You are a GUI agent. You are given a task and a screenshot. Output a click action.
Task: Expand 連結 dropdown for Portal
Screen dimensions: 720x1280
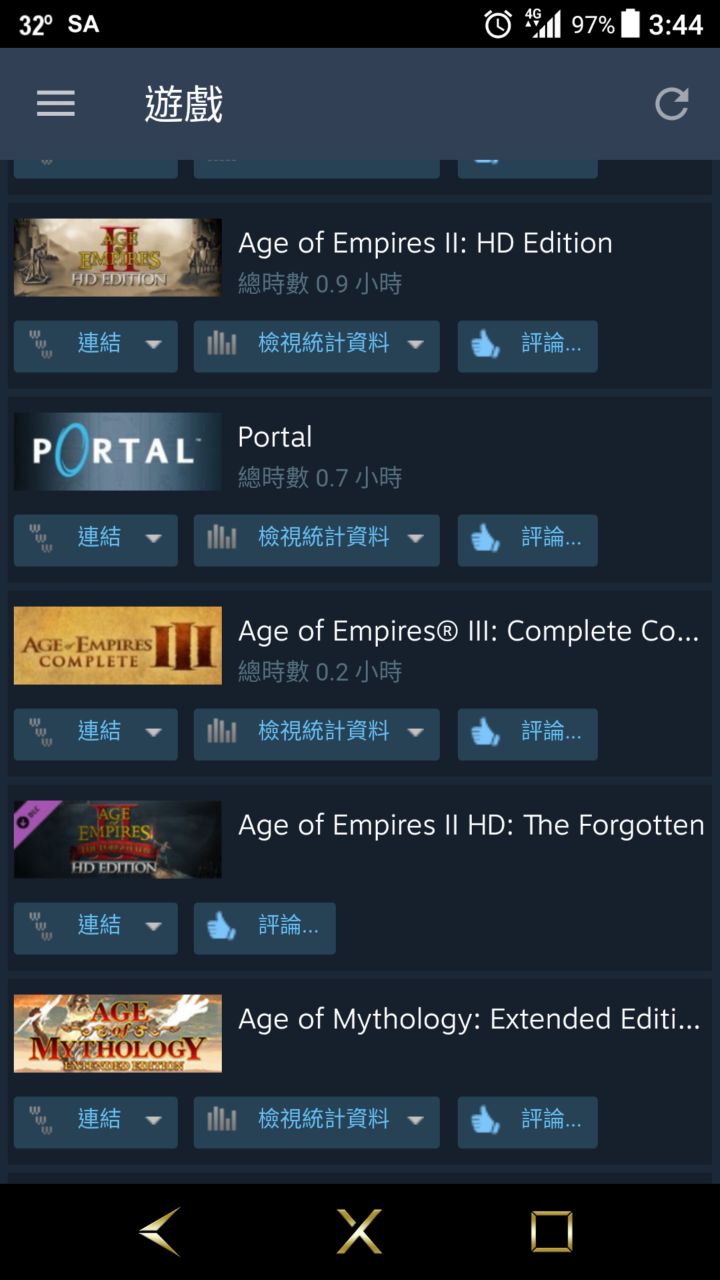96,540
